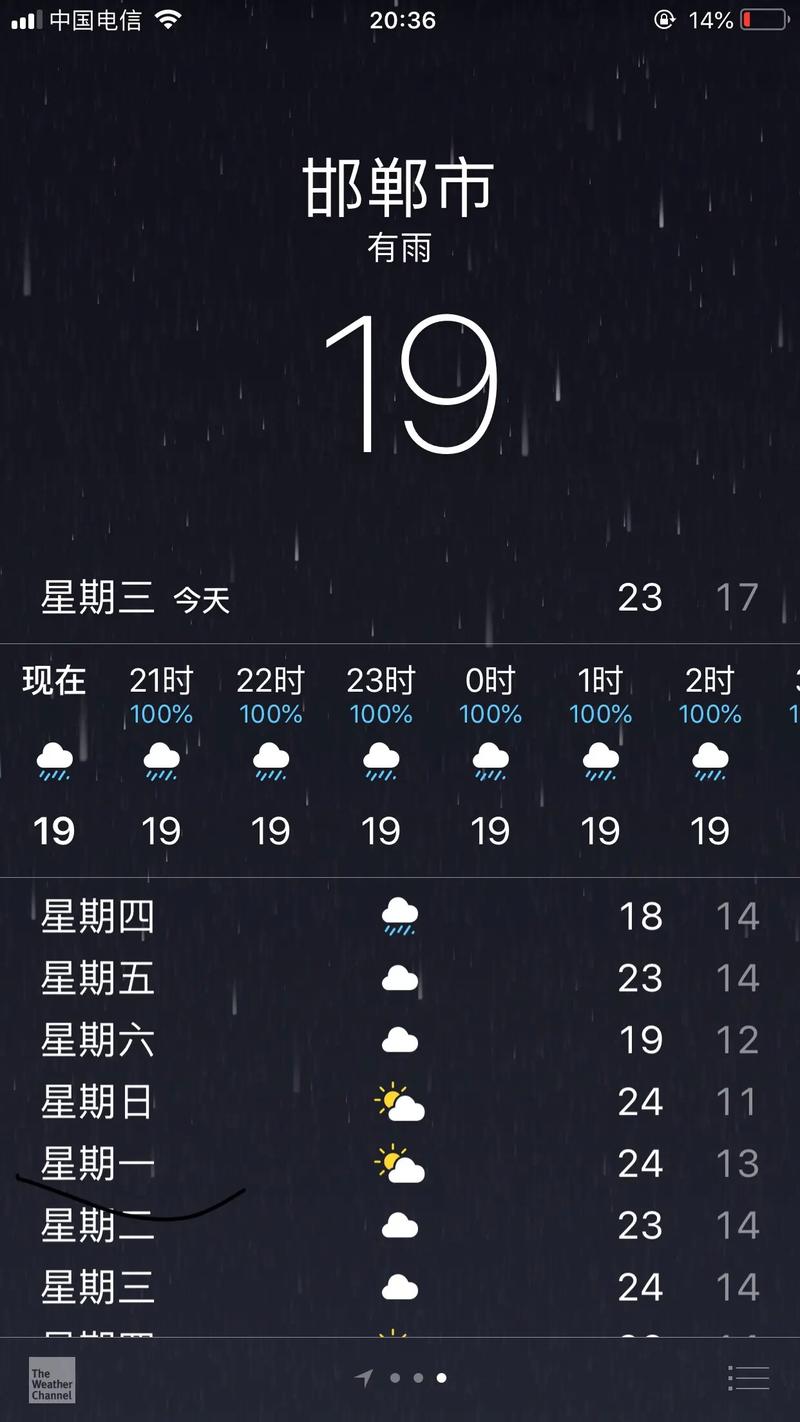Select the first page indicator dot
800x1422 pixels.
[393, 1377]
